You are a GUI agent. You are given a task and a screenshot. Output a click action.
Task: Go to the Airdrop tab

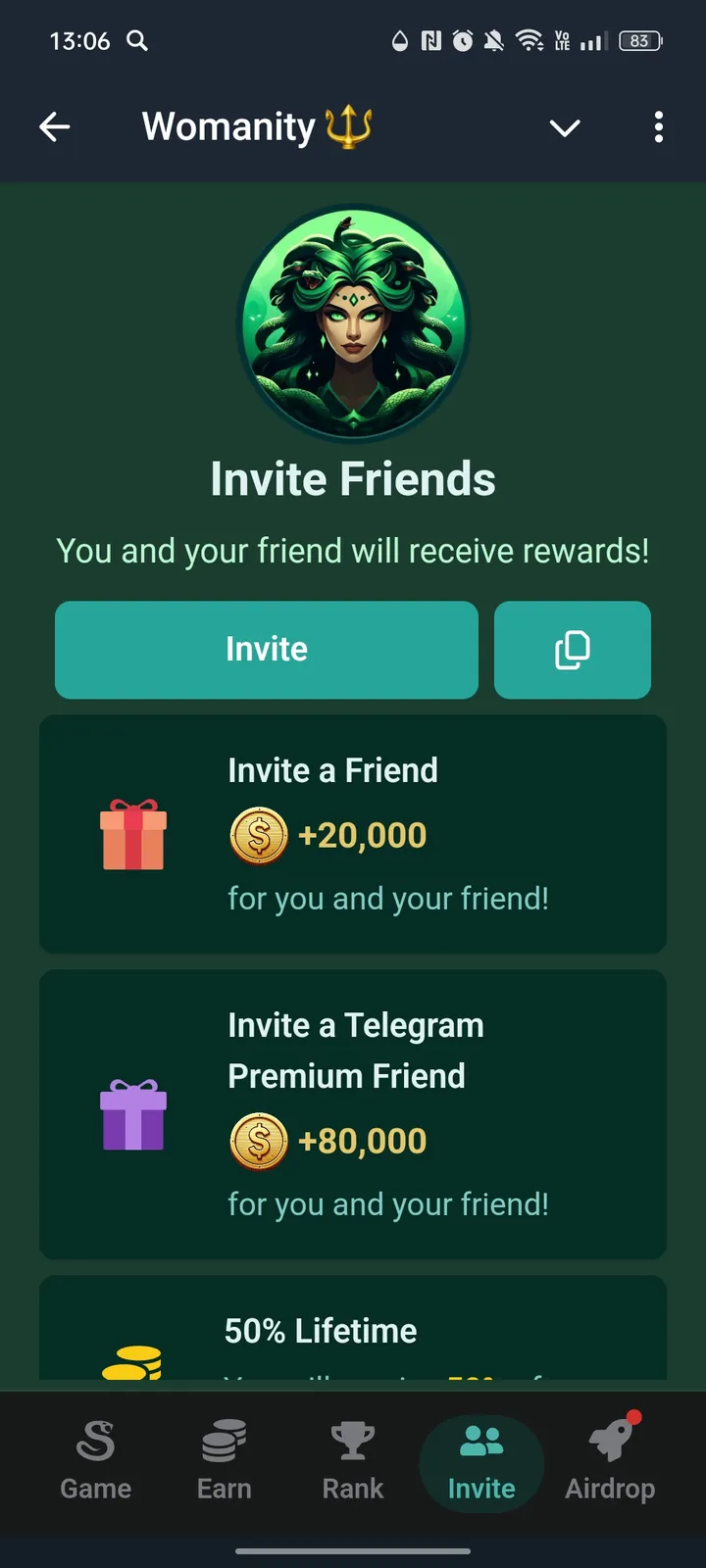tap(610, 1460)
